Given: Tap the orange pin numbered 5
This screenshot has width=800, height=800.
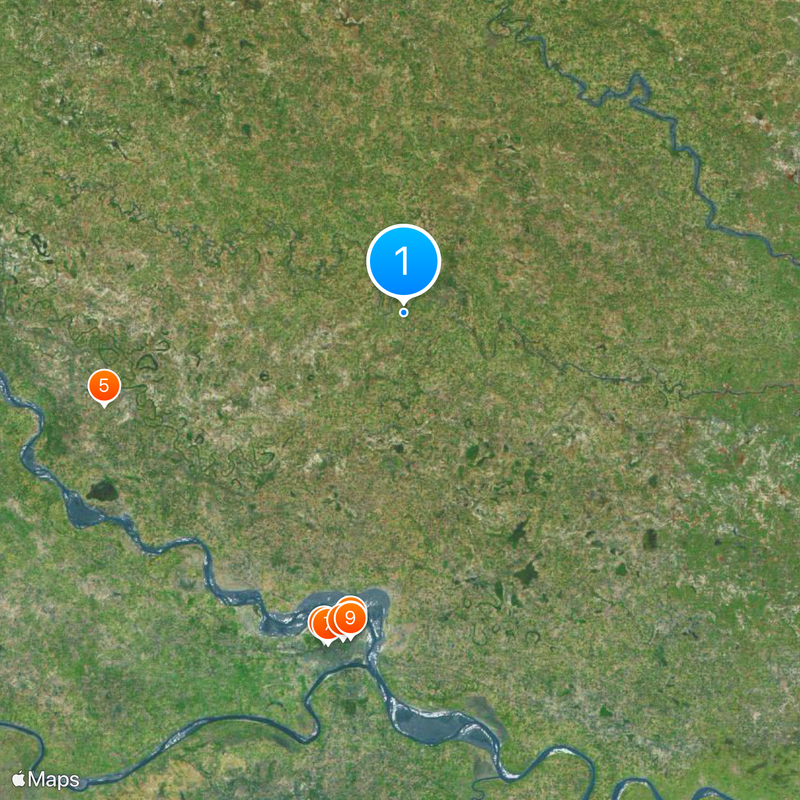Looking at the screenshot, I should pos(104,385).
